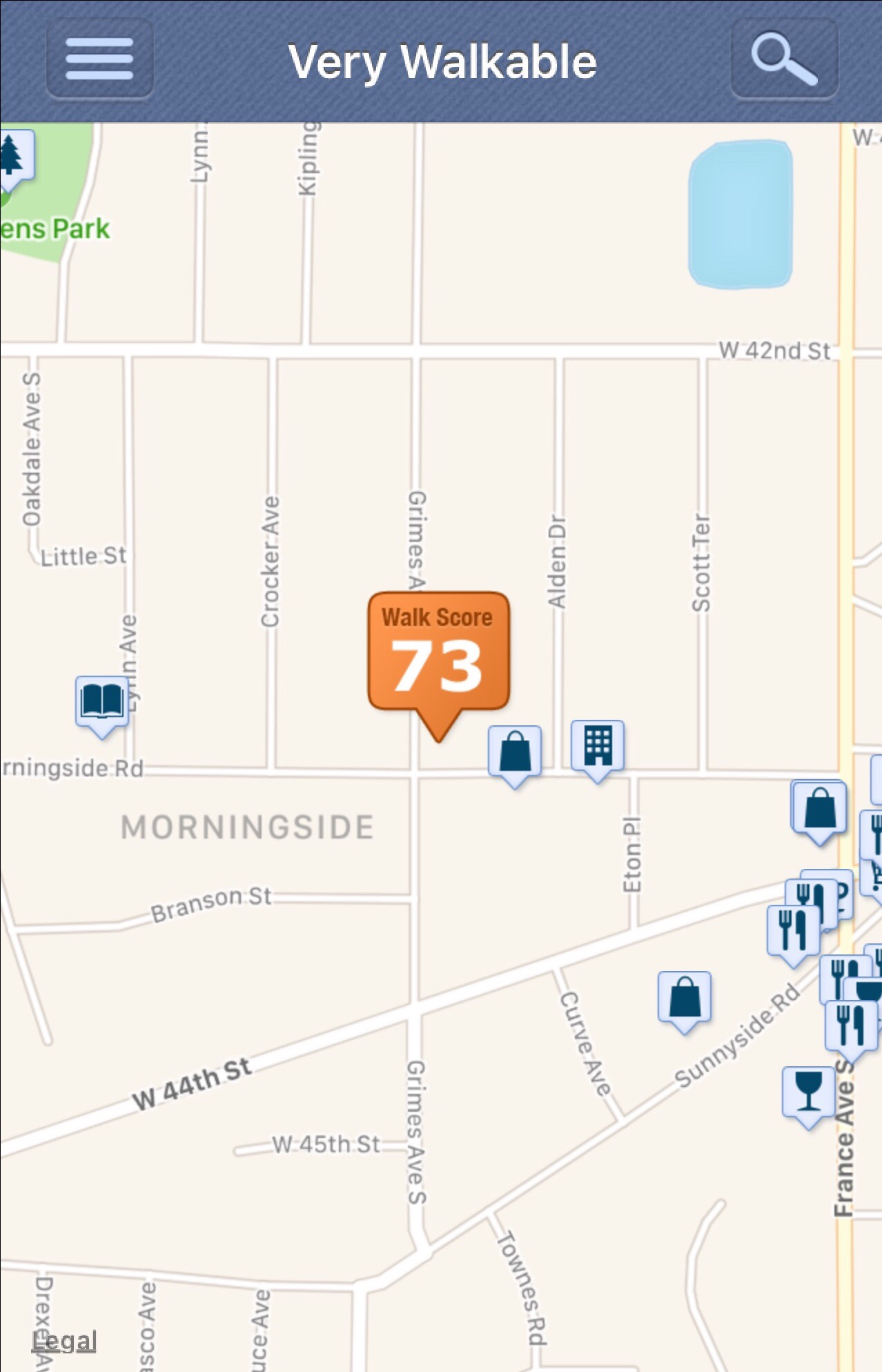Open the Legal link
This screenshot has width=882, height=1372.
tap(64, 1341)
